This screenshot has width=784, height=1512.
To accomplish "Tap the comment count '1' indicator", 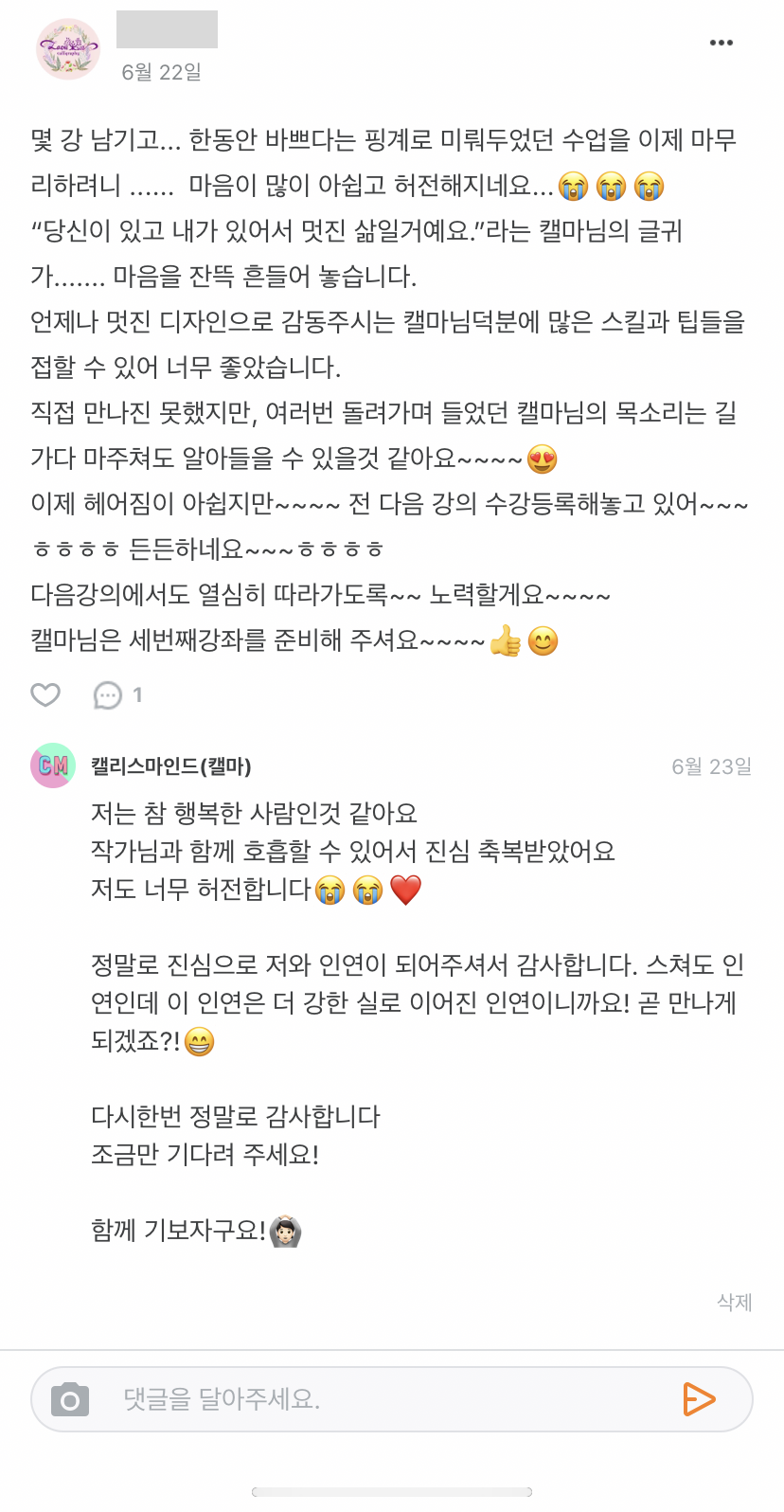I will (x=138, y=694).
